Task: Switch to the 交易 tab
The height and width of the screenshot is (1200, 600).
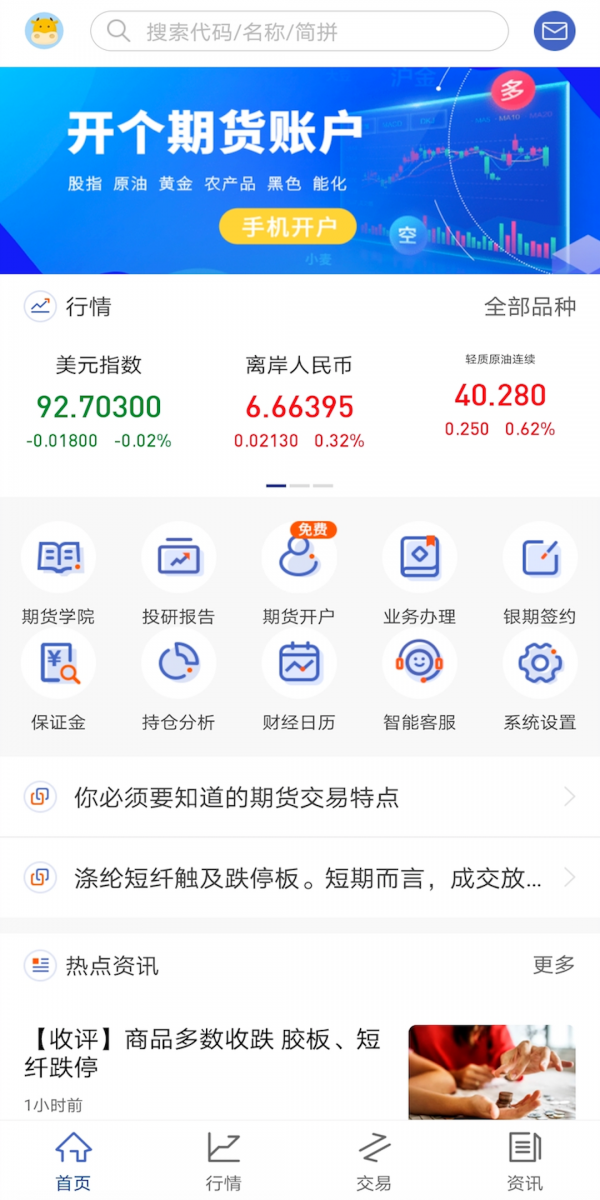Action: (374, 1162)
